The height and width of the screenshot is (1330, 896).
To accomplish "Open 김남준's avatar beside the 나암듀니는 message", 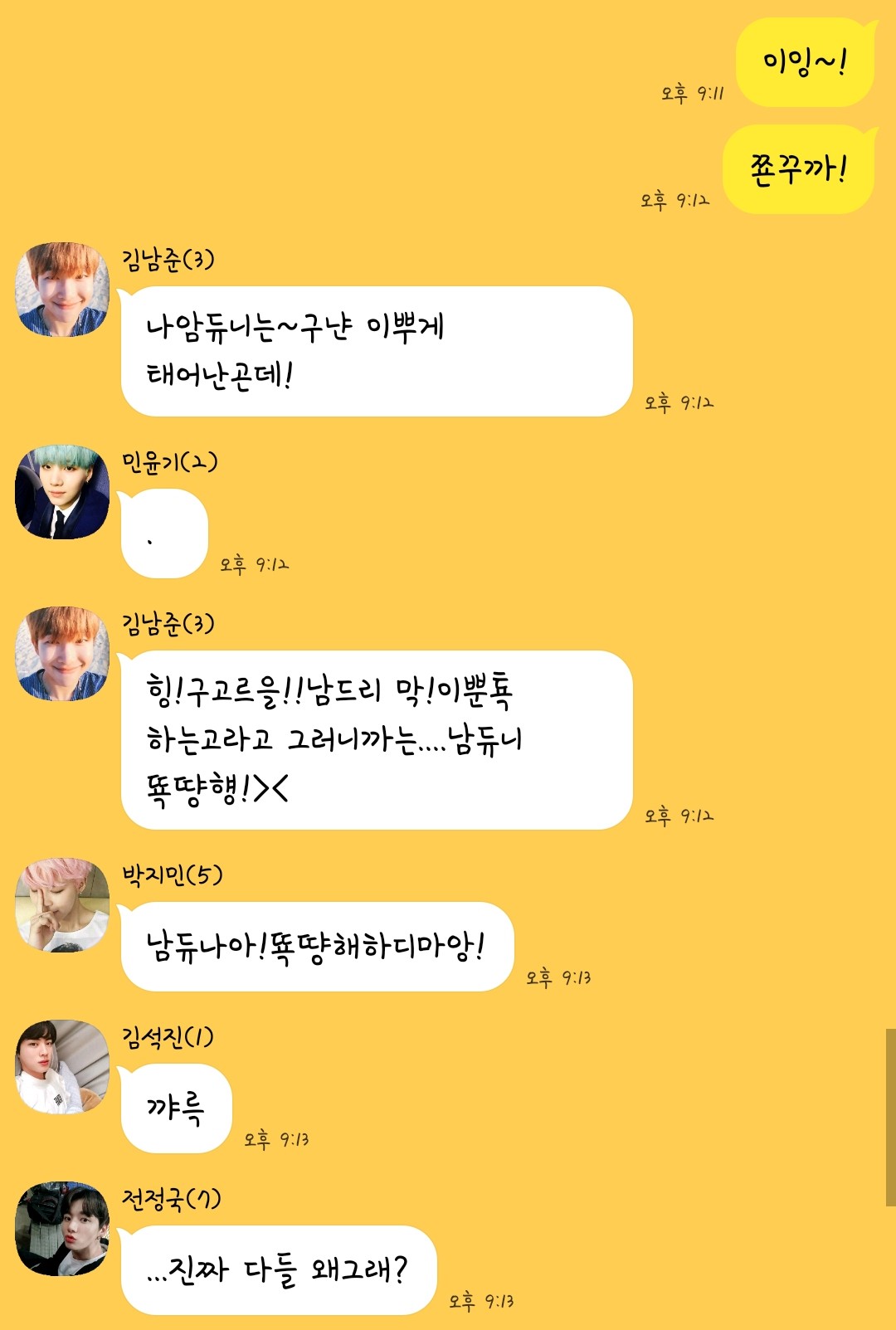I will [62, 290].
